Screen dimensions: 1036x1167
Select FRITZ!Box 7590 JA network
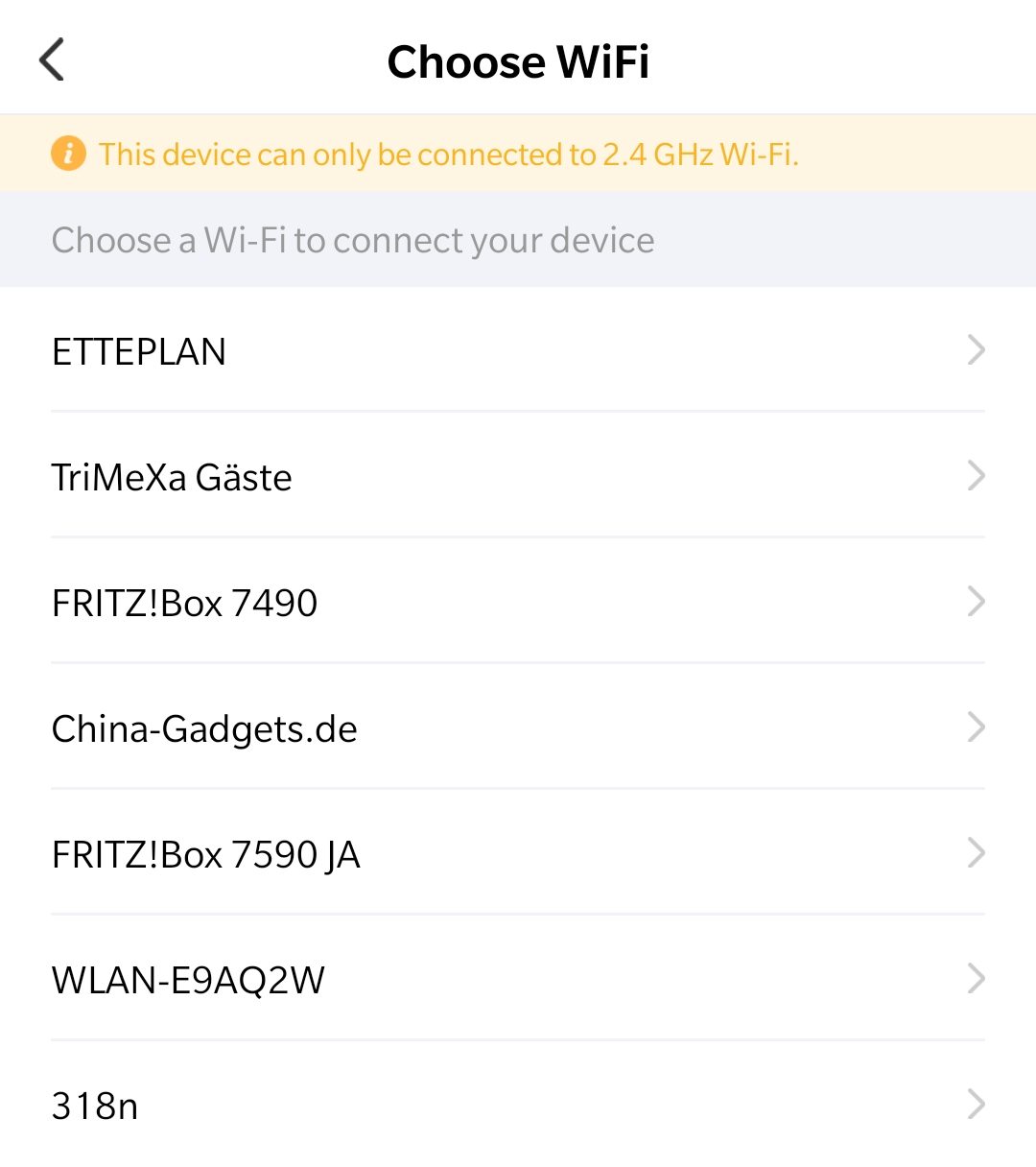[518, 854]
